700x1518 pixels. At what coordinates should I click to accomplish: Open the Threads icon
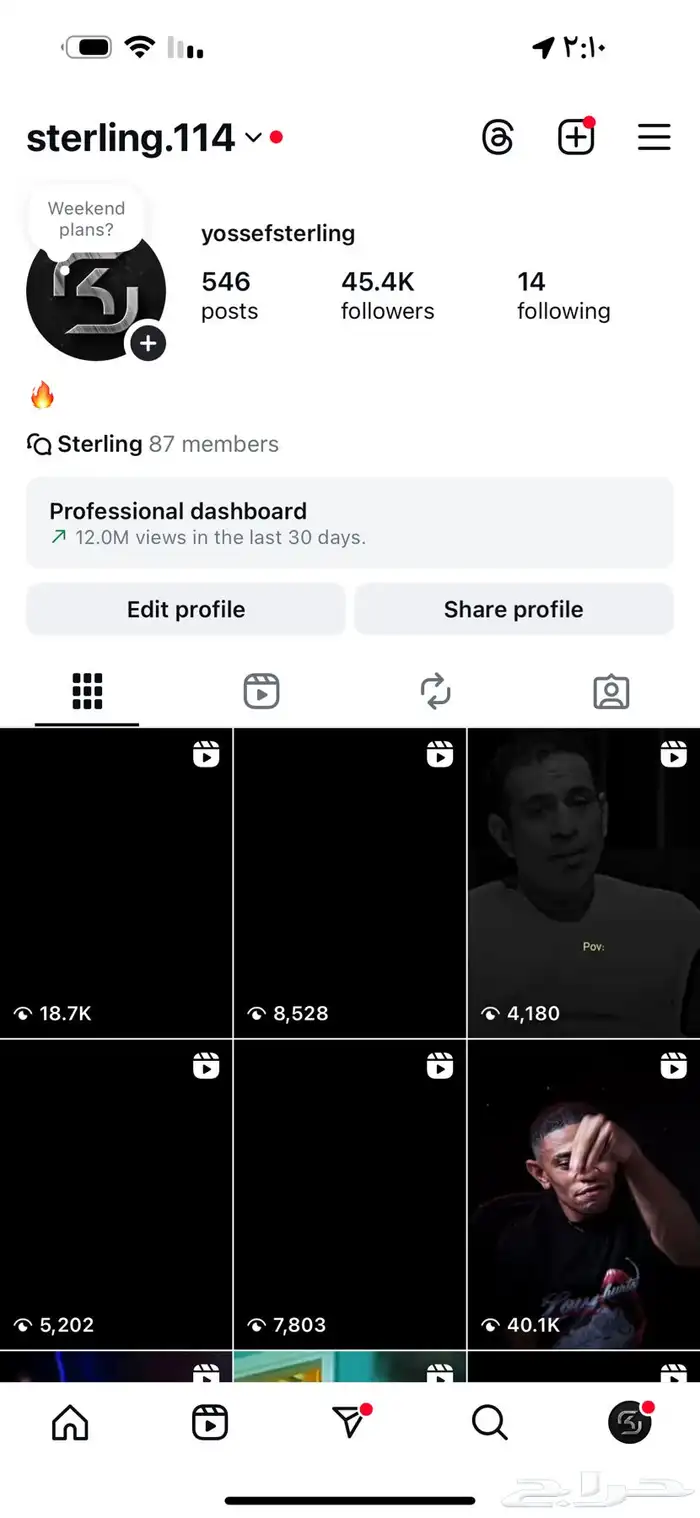(x=497, y=137)
